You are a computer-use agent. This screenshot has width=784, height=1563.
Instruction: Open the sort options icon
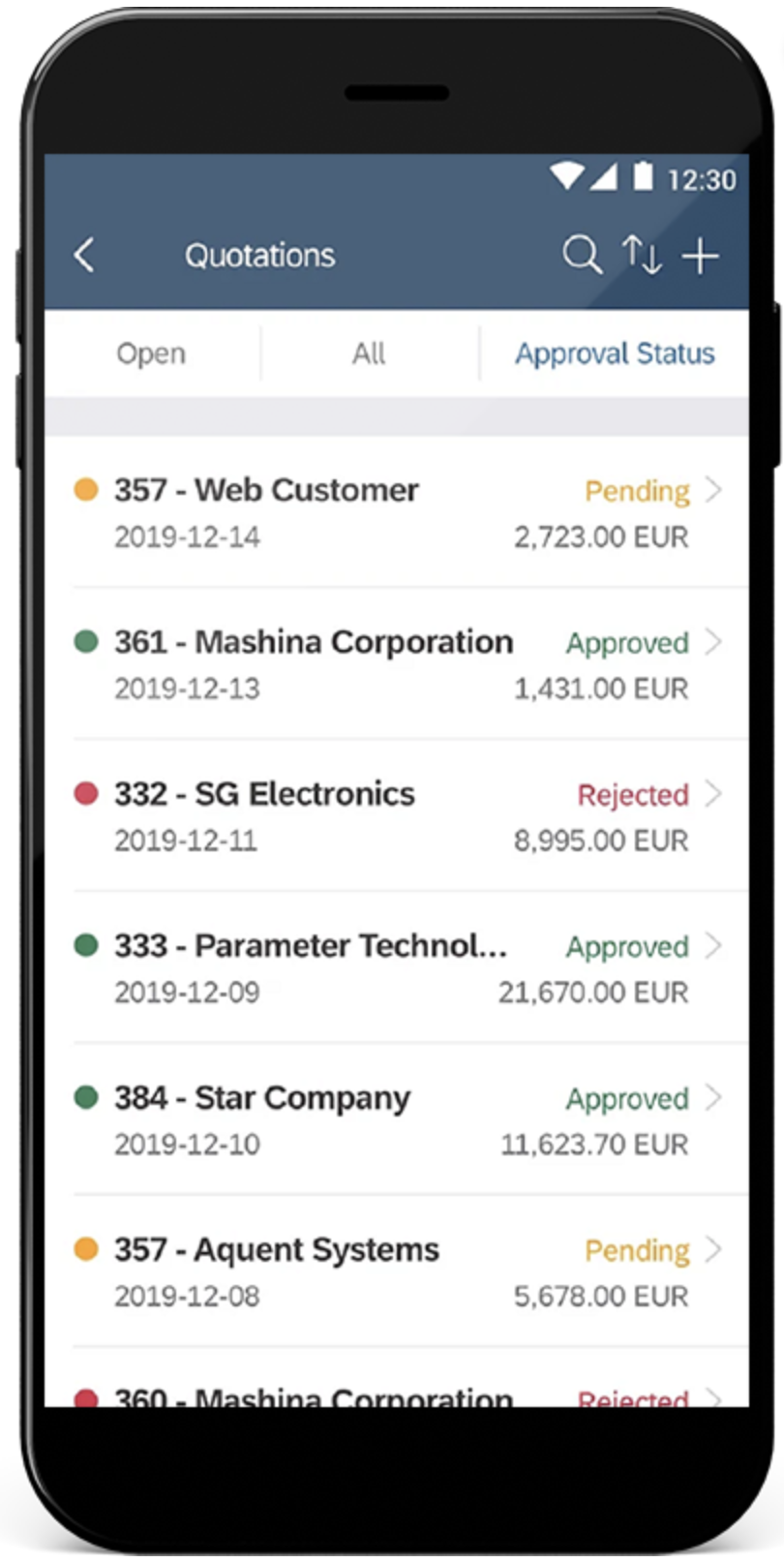click(x=642, y=256)
